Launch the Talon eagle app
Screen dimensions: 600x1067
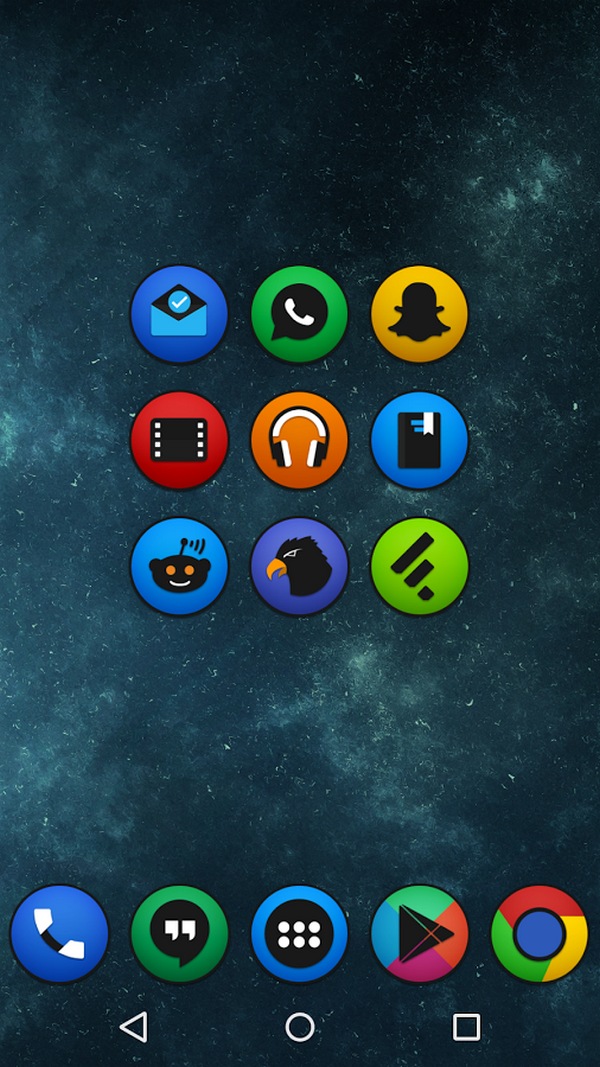click(300, 566)
